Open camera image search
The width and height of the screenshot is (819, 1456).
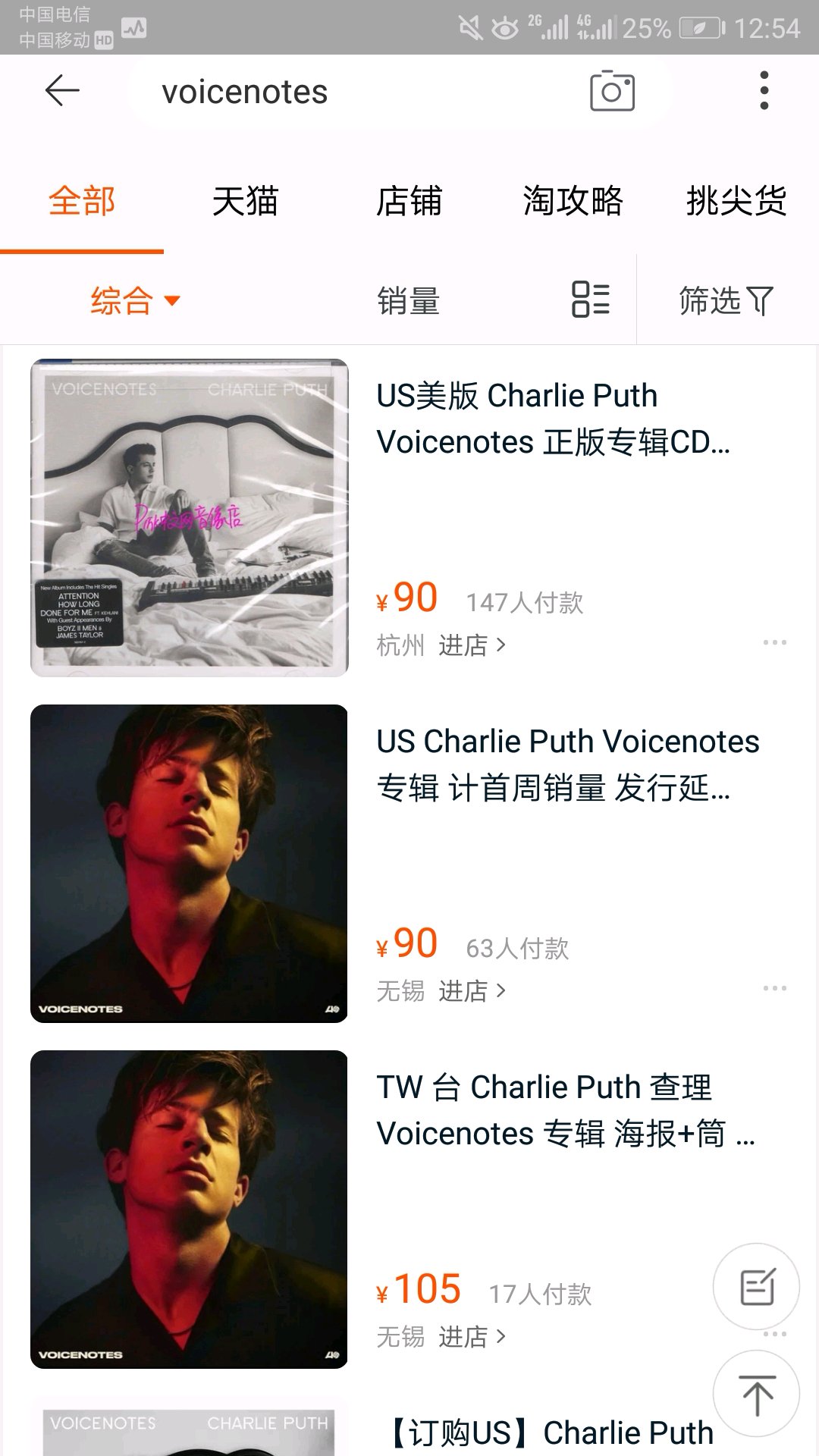click(612, 92)
